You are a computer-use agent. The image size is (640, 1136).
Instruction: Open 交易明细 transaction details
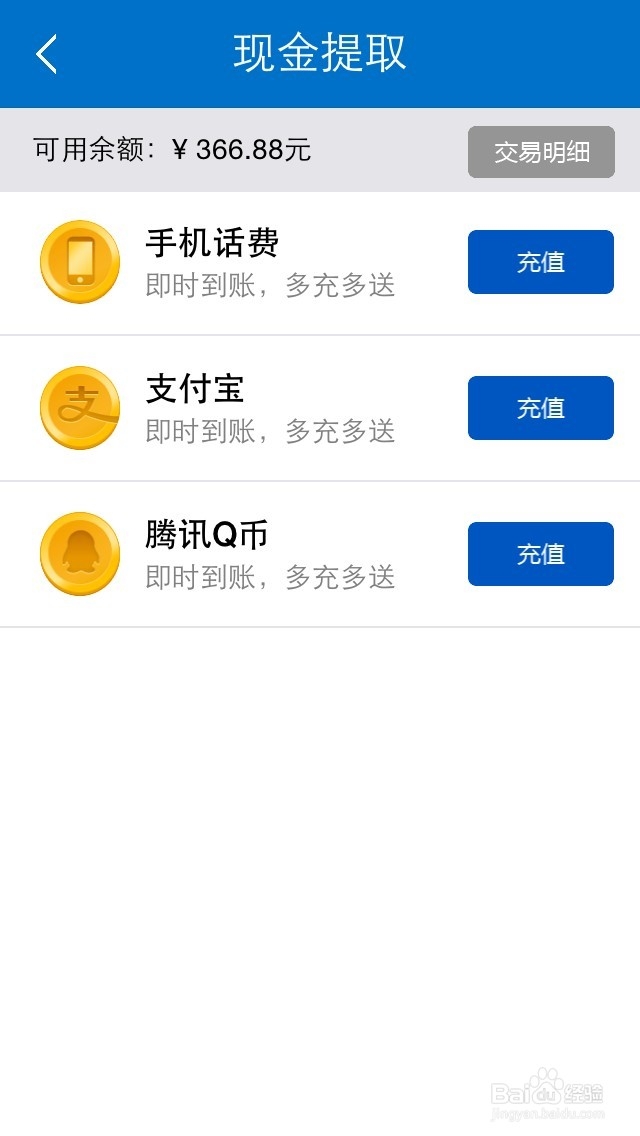(x=541, y=152)
